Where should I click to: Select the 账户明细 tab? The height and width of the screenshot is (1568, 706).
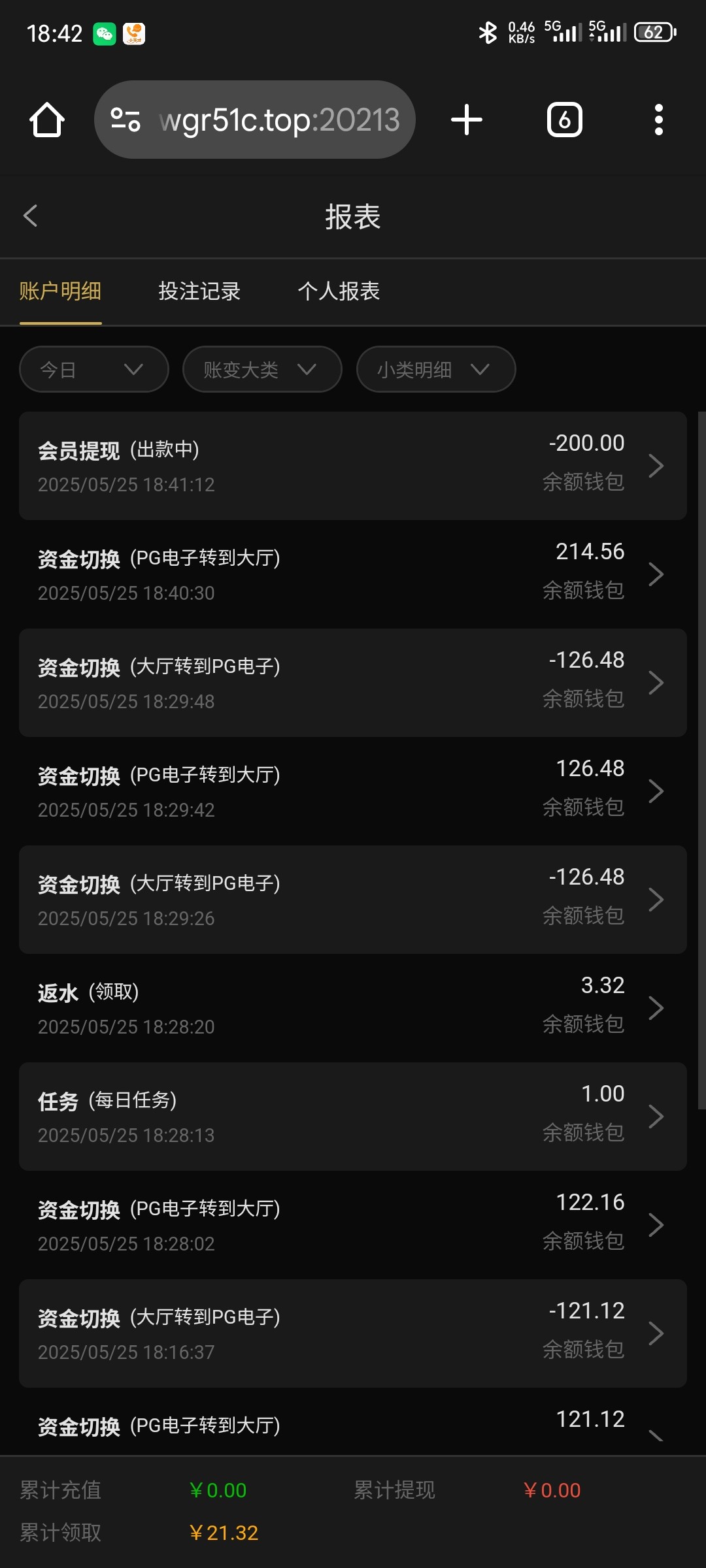(60, 291)
